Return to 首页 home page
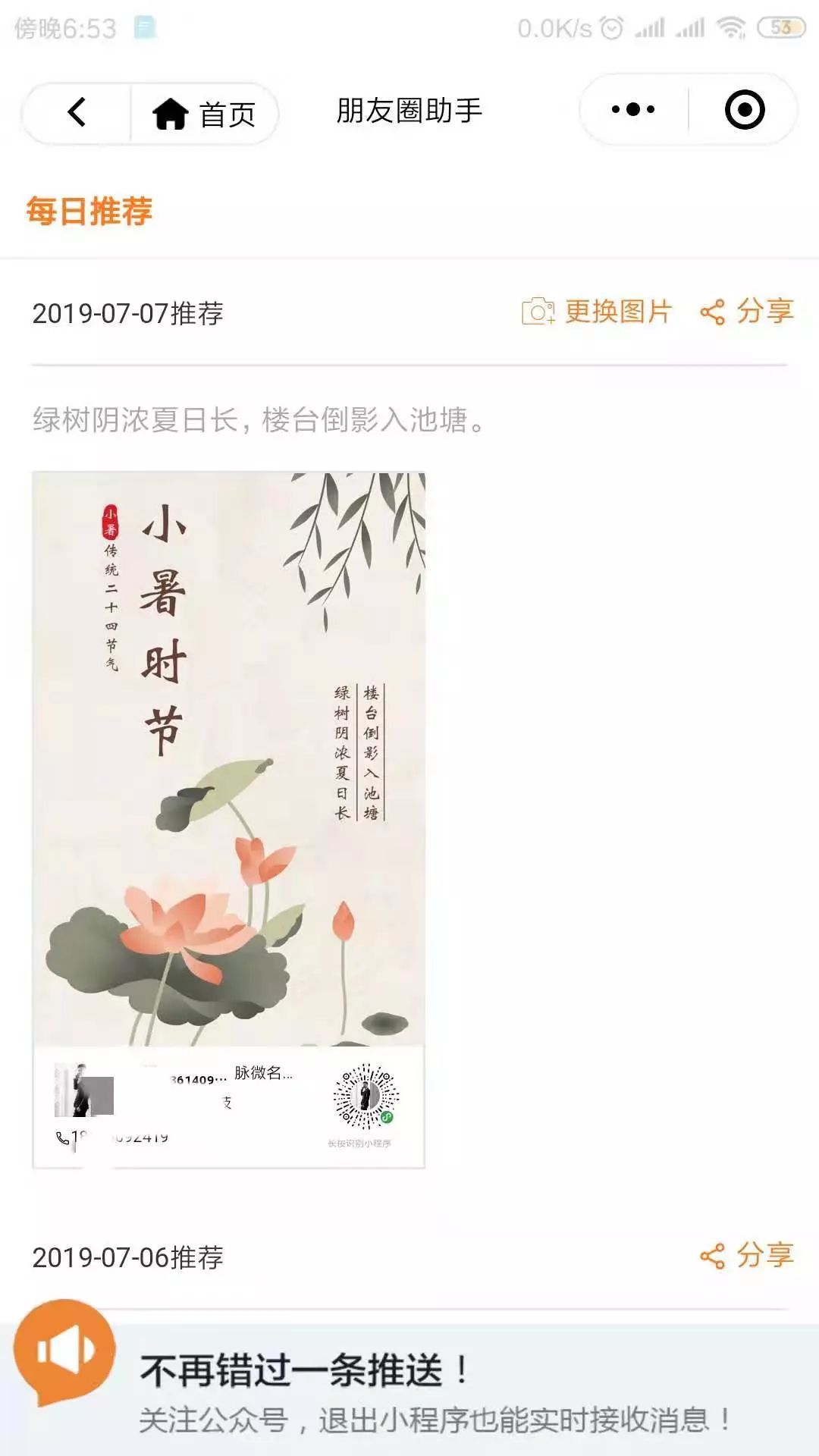 tap(204, 114)
